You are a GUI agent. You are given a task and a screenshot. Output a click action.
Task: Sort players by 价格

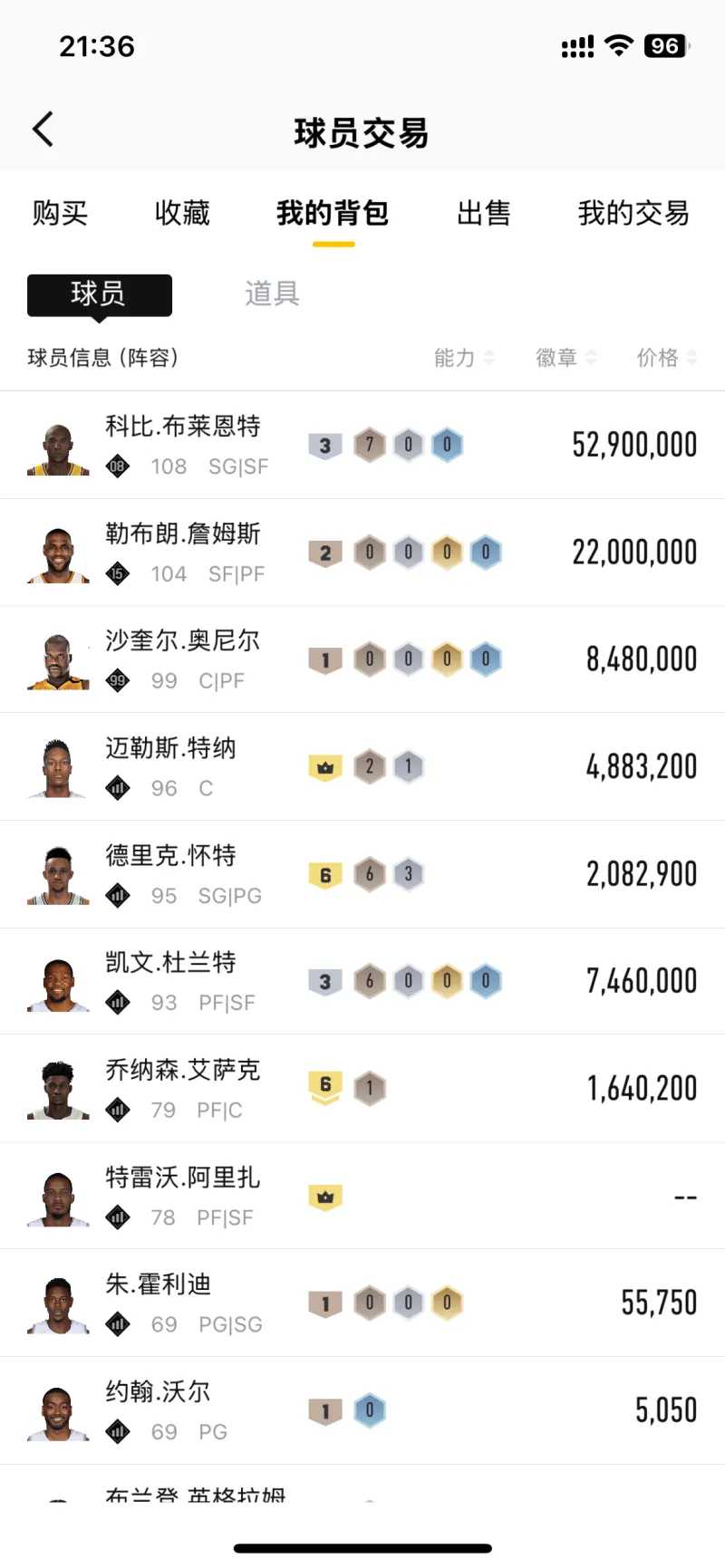667,358
